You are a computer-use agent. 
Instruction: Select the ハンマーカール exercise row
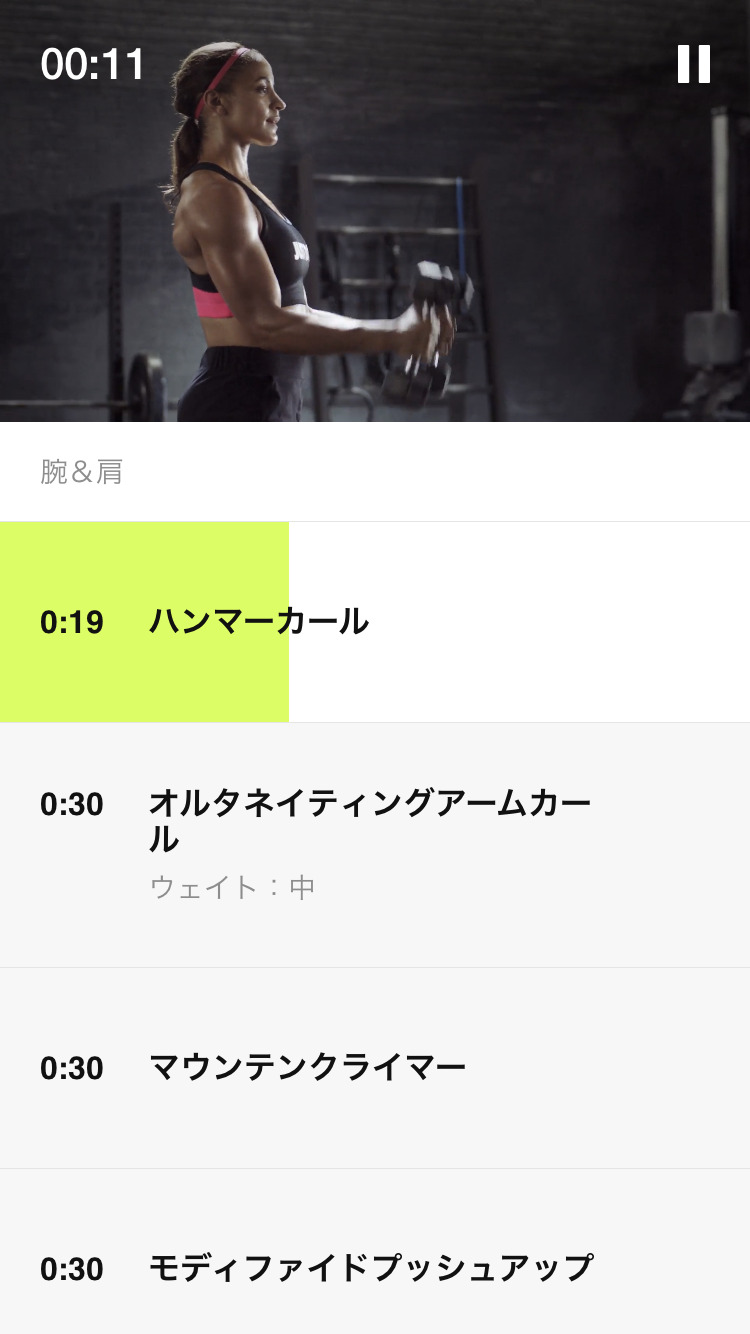[375, 622]
